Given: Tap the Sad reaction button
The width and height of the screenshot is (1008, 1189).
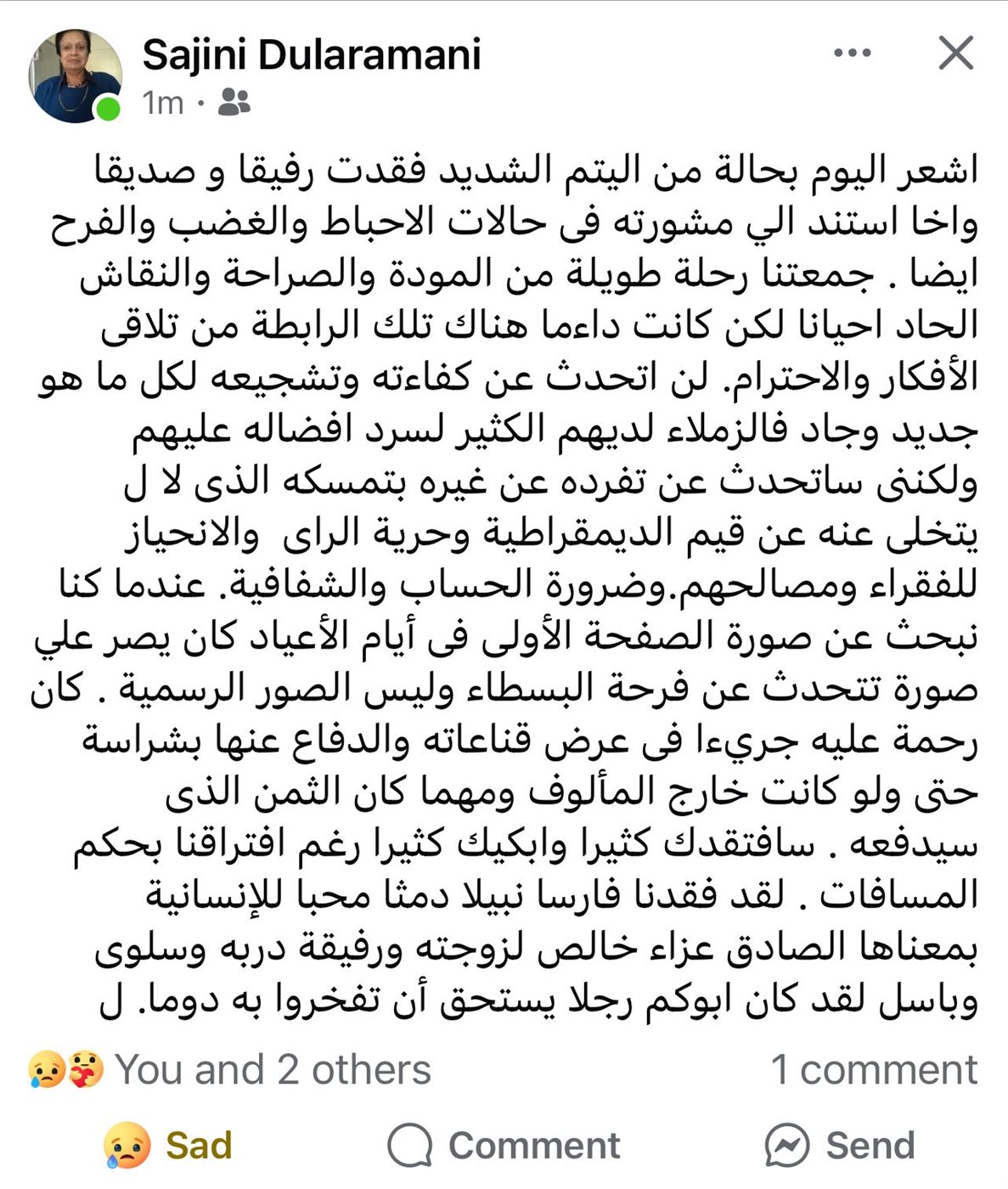Looking at the screenshot, I should click(168, 1146).
